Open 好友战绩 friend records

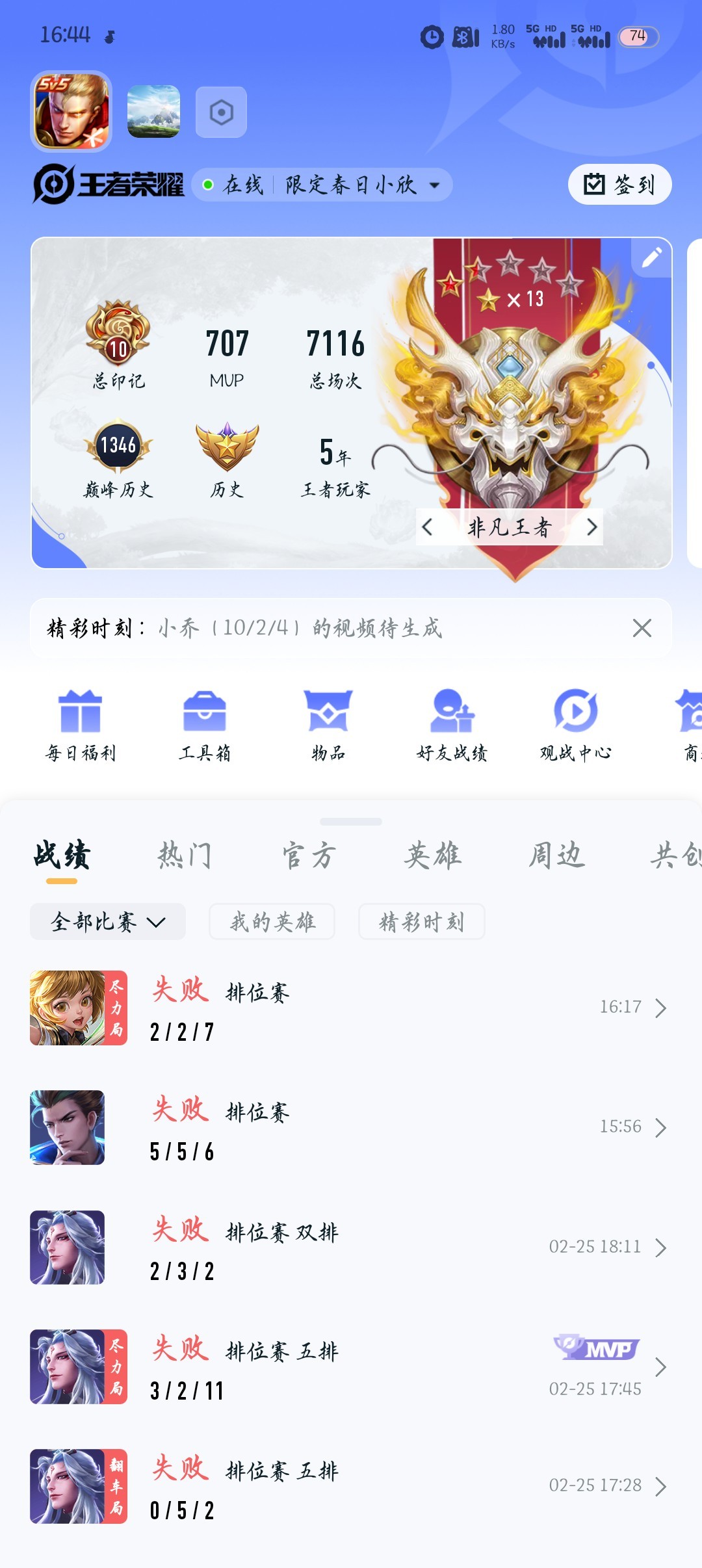pyautogui.click(x=452, y=725)
